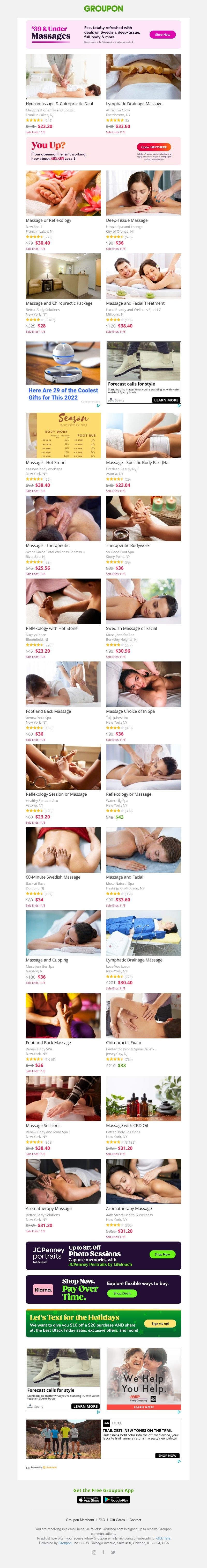The height and width of the screenshot is (1568, 207).
Task: Open the 29 Coolest Gifts link
Action: (63, 394)
